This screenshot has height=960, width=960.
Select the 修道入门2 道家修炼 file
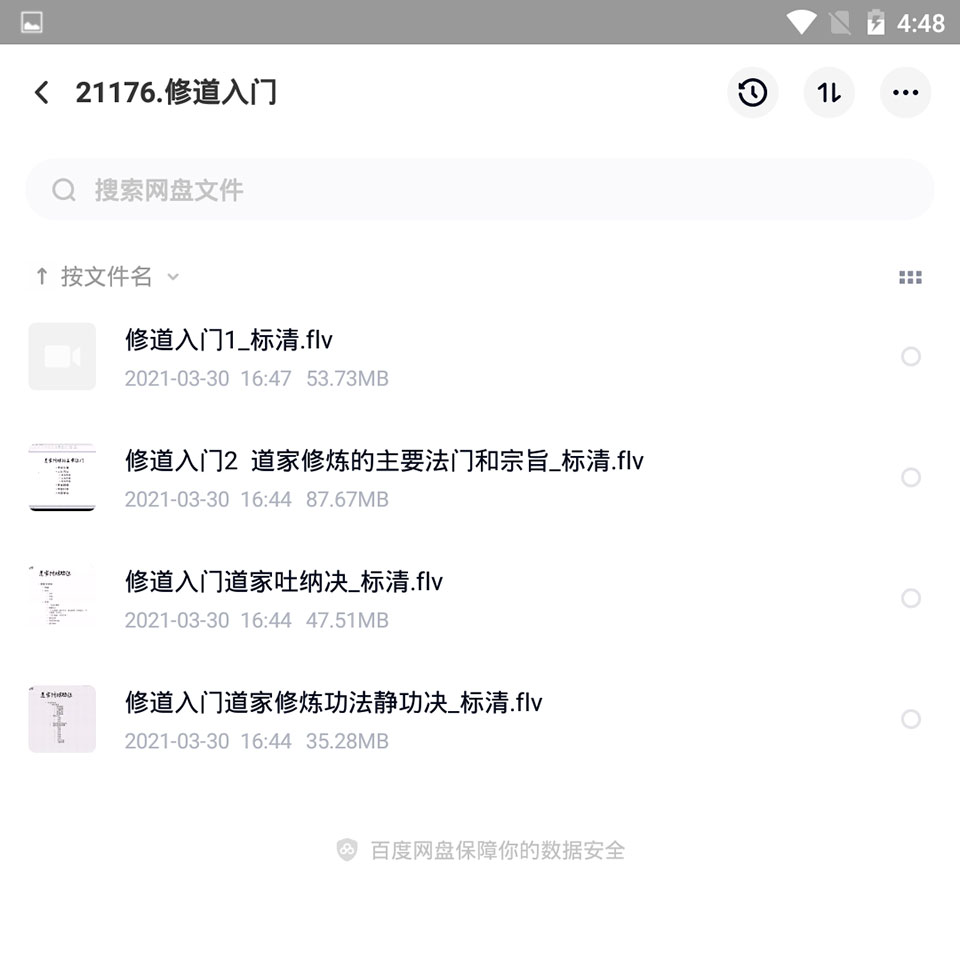click(x=910, y=478)
